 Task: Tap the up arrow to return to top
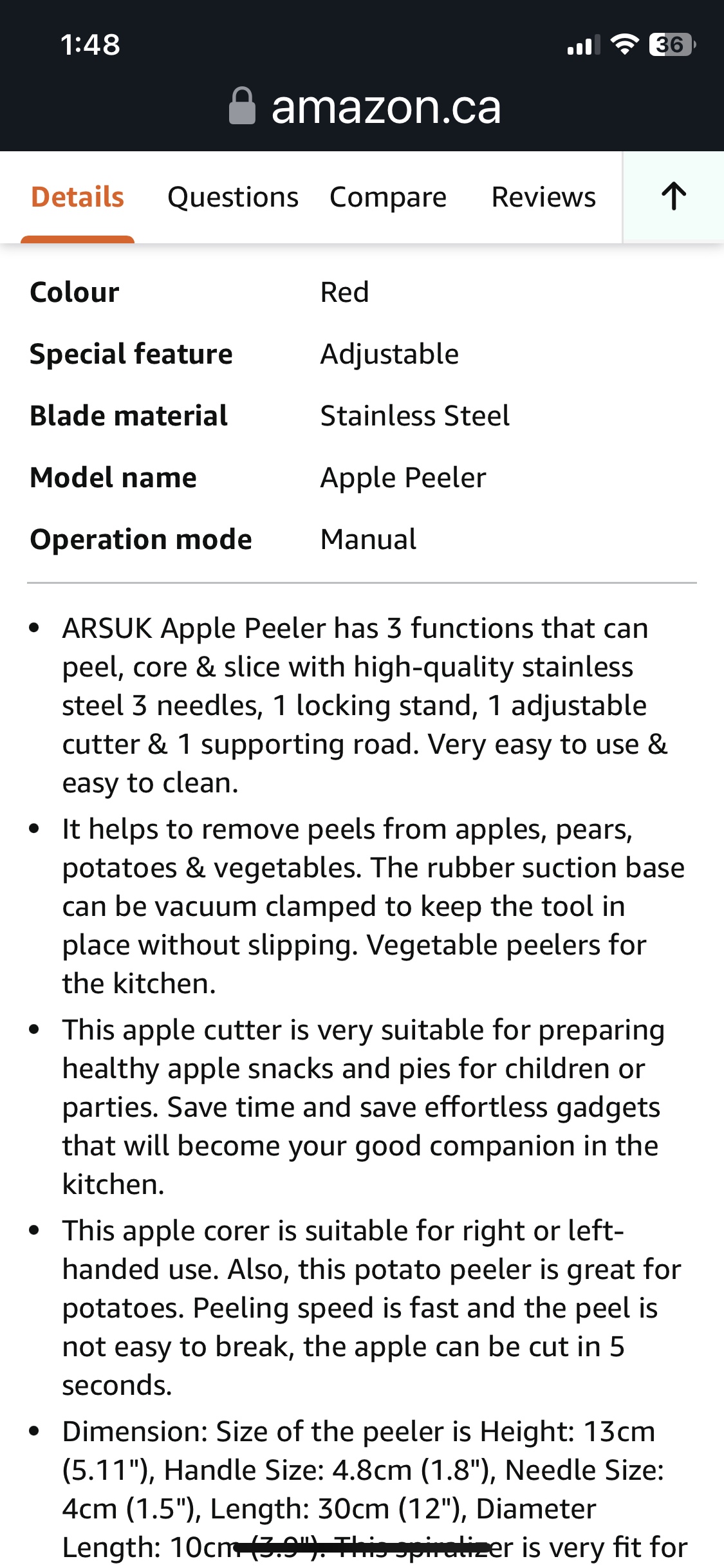click(674, 197)
